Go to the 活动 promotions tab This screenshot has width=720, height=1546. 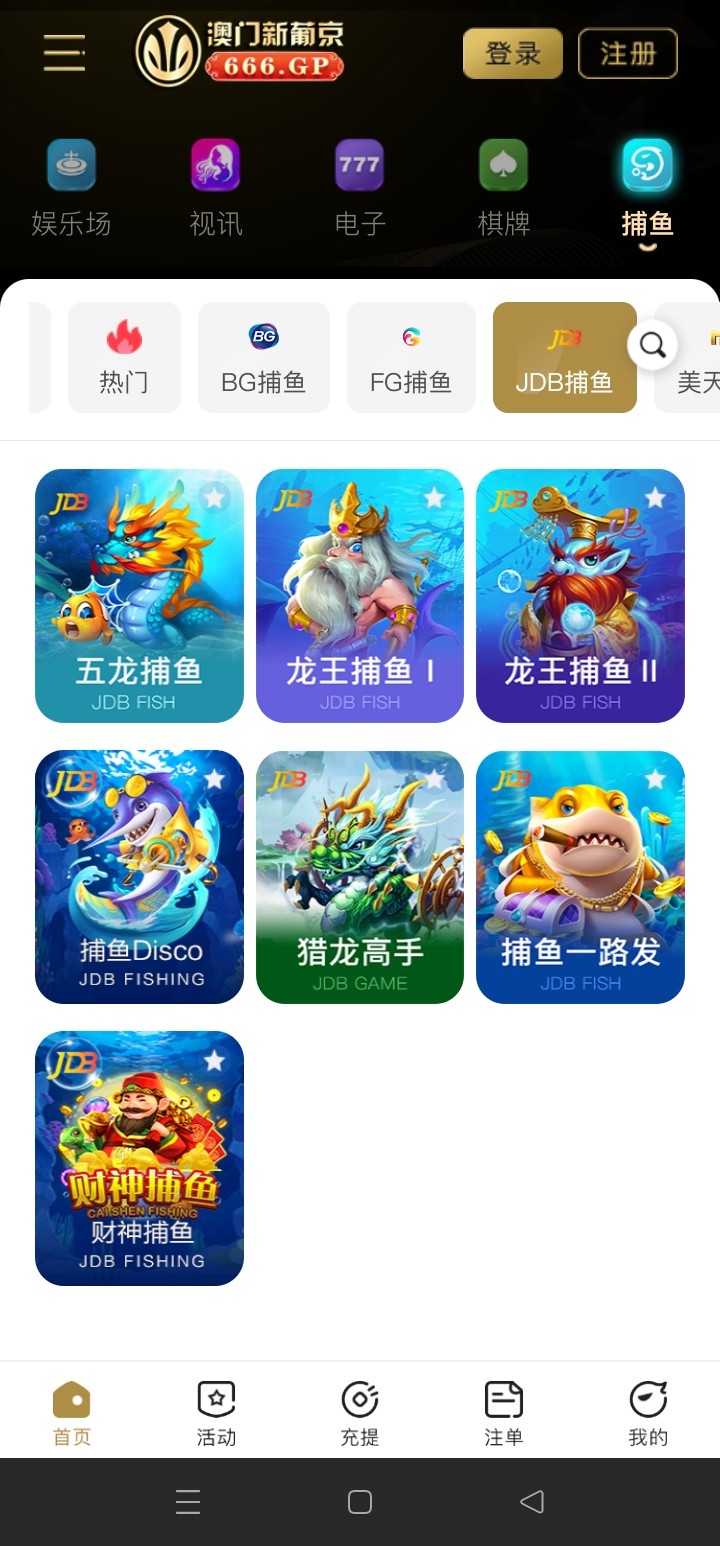[216, 1412]
